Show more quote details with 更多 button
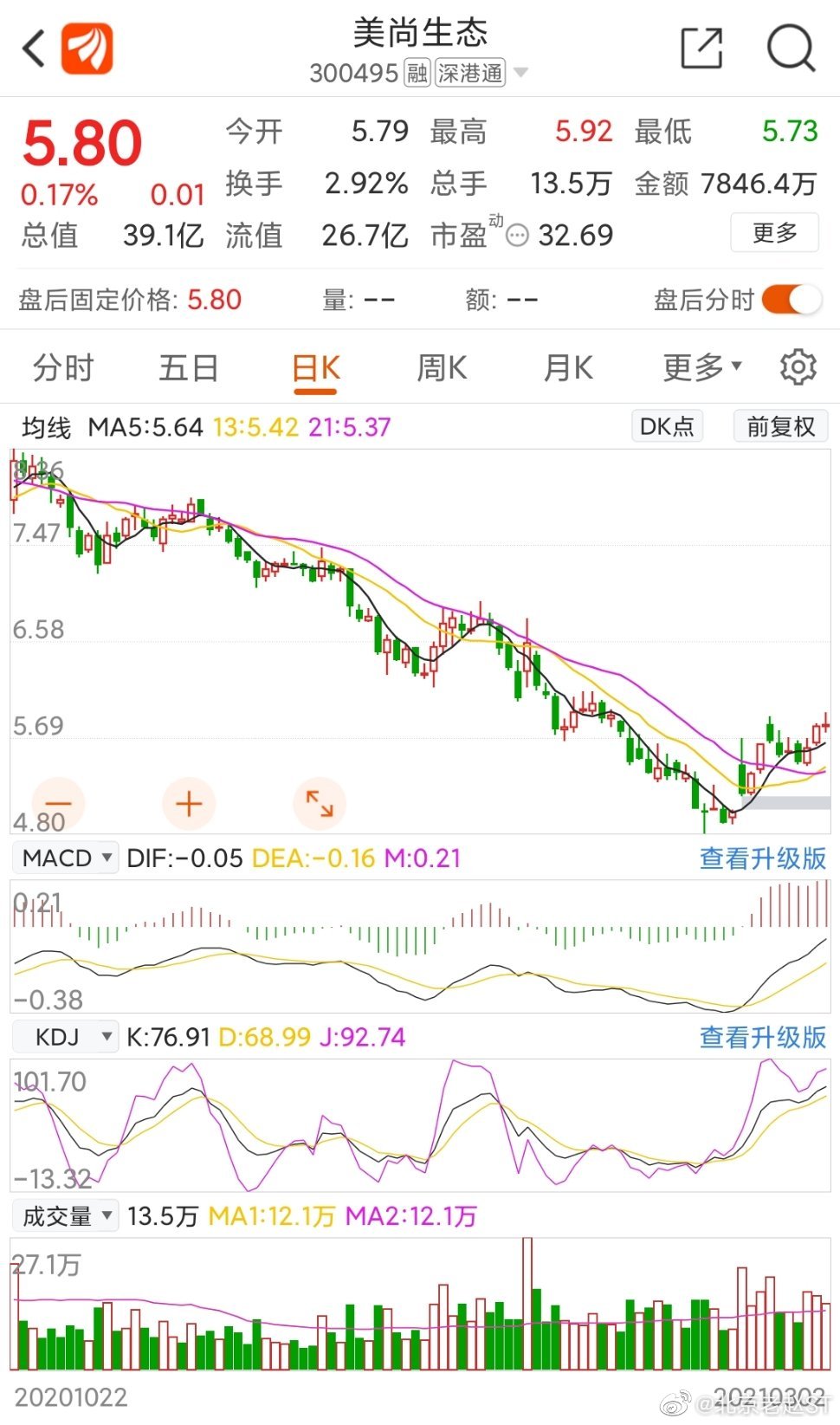 774,233
